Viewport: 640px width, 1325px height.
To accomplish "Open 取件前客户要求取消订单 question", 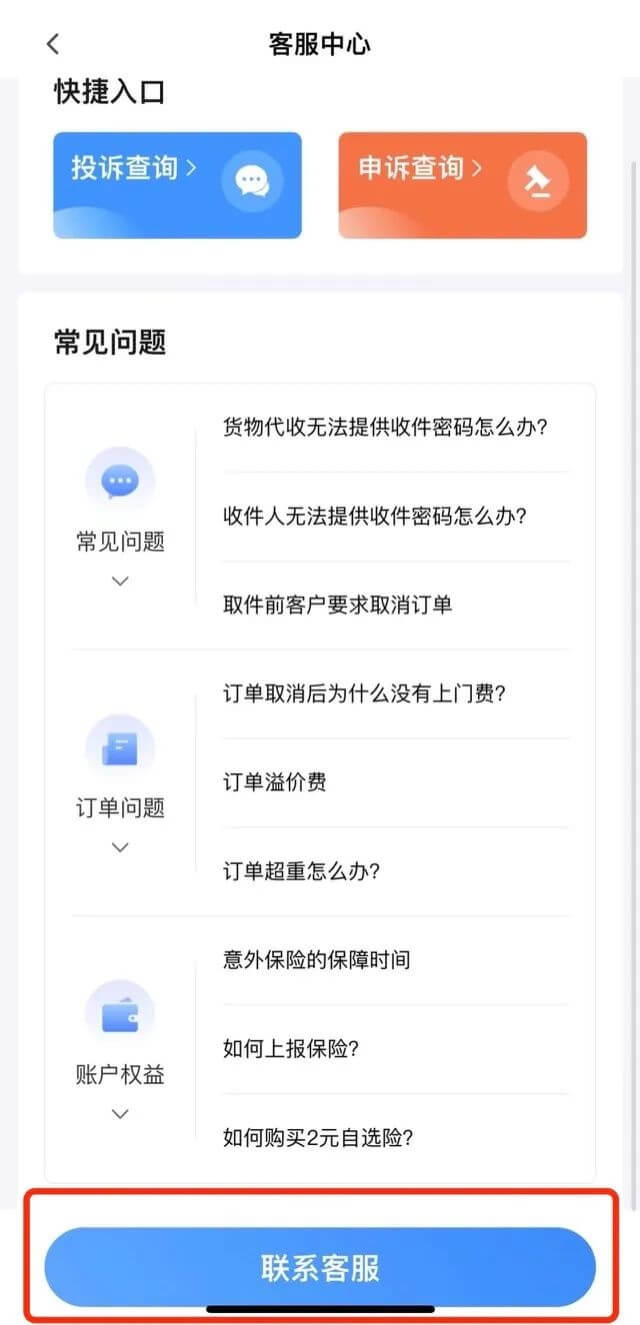I will coord(338,605).
